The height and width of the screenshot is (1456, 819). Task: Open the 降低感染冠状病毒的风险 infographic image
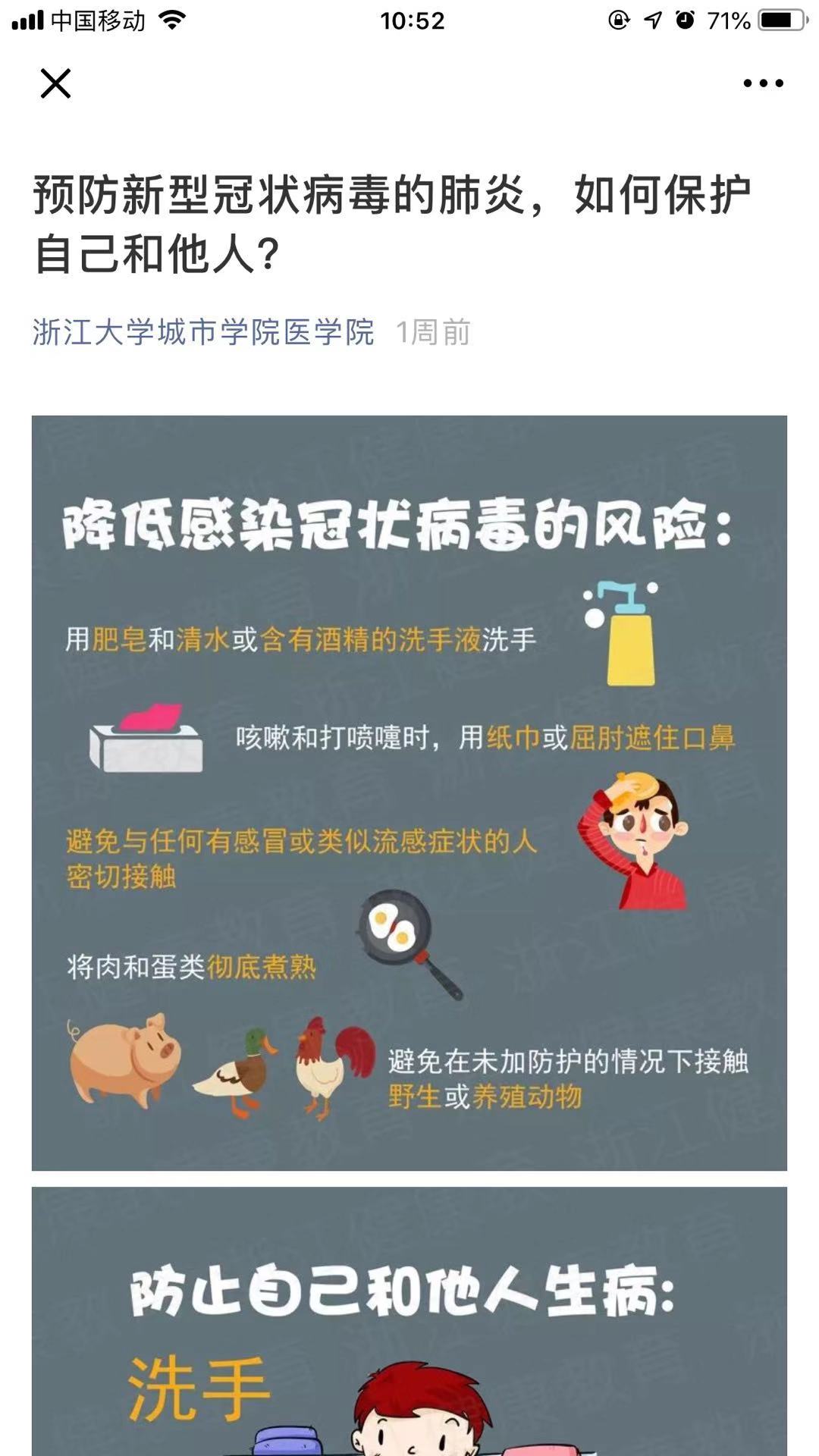coord(409,792)
